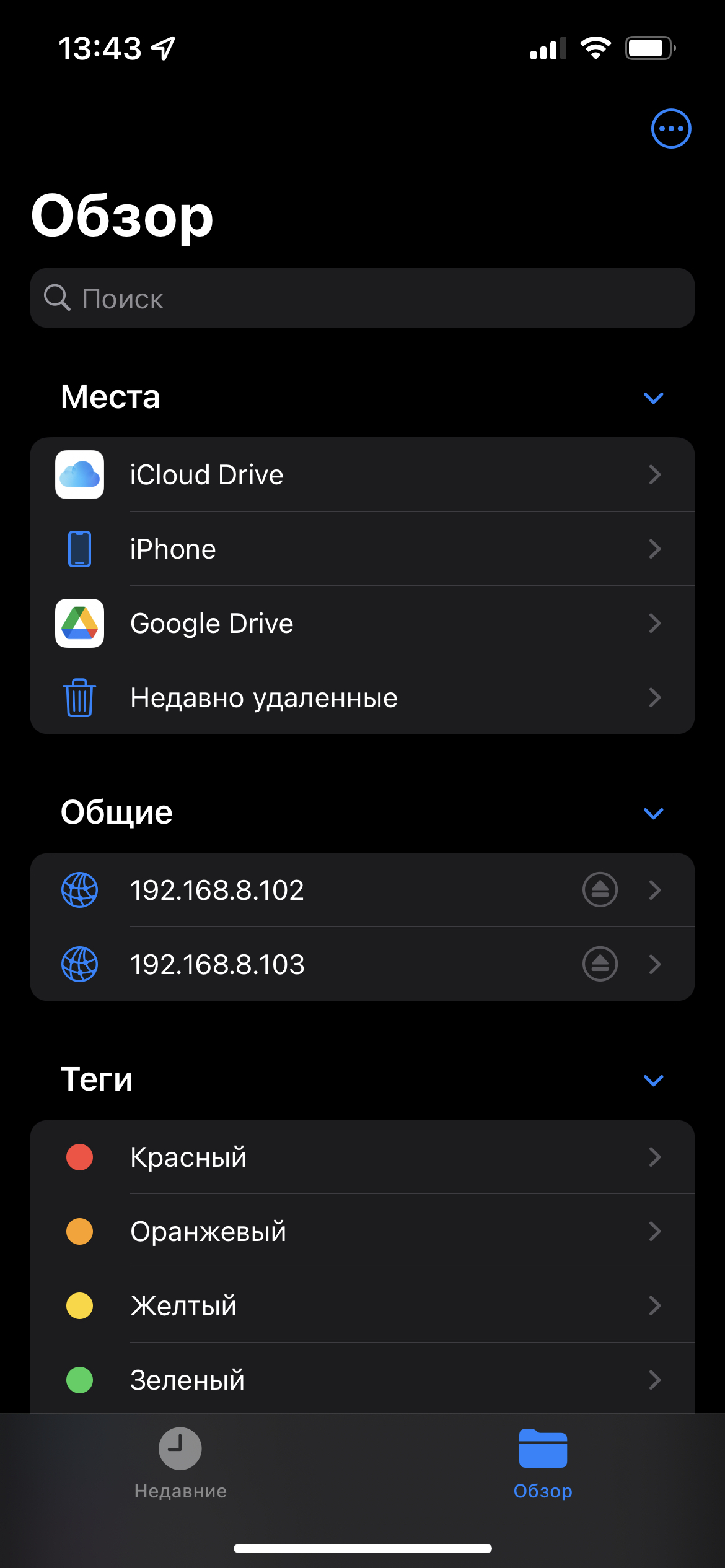
Task: Eject the 192.168.8.102 server
Action: tap(600, 890)
